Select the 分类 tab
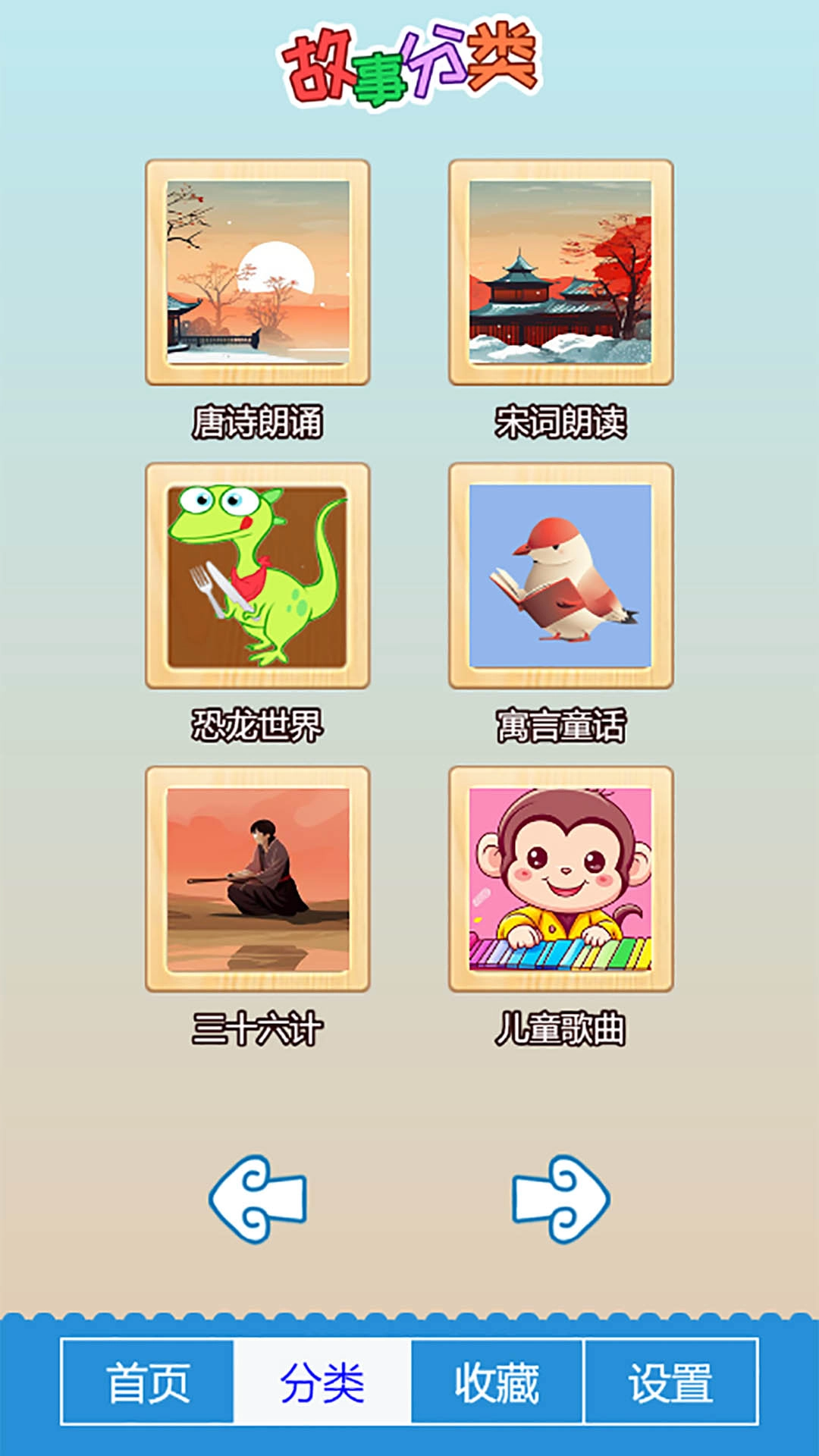This screenshot has width=819, height=1456. [322, 1382]
